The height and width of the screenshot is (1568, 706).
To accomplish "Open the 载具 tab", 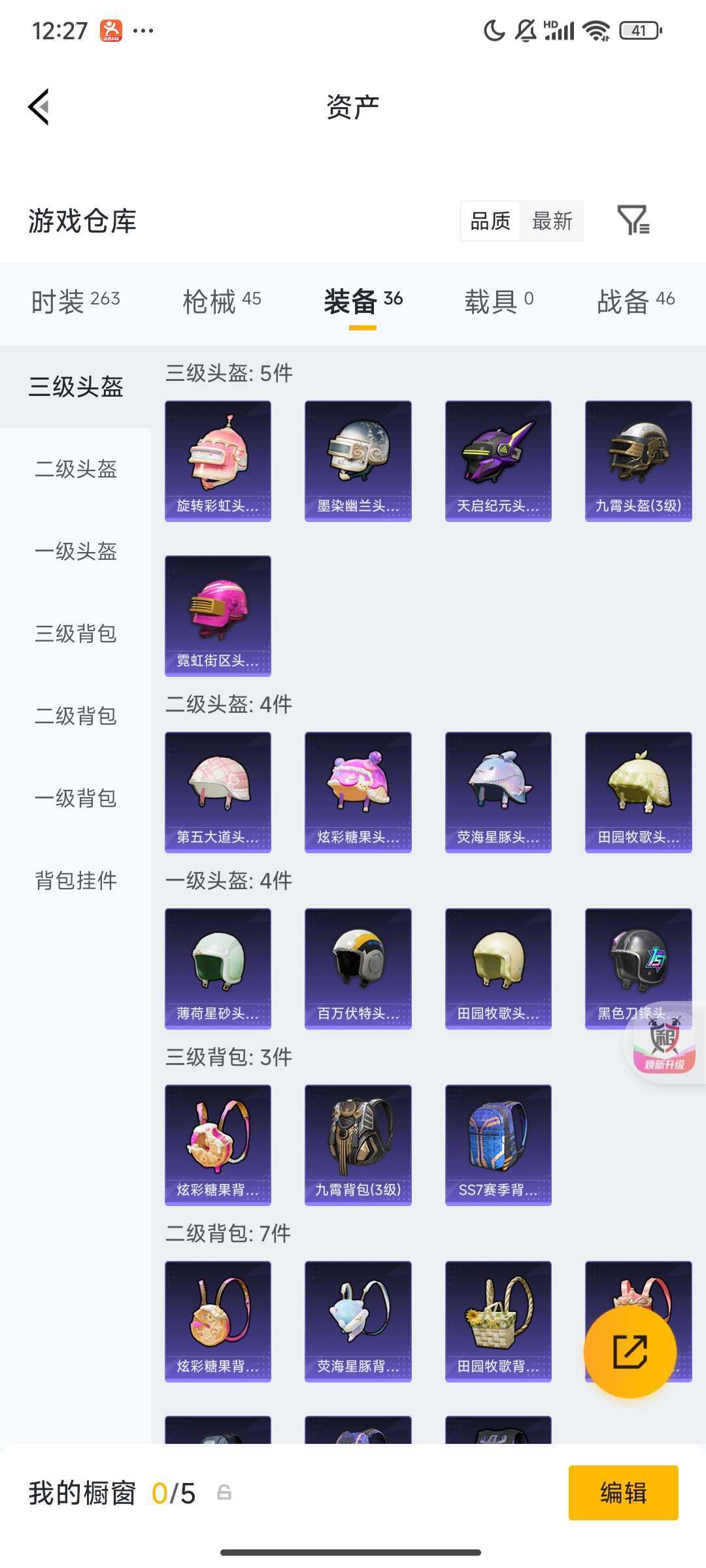I will click(499, 301).
